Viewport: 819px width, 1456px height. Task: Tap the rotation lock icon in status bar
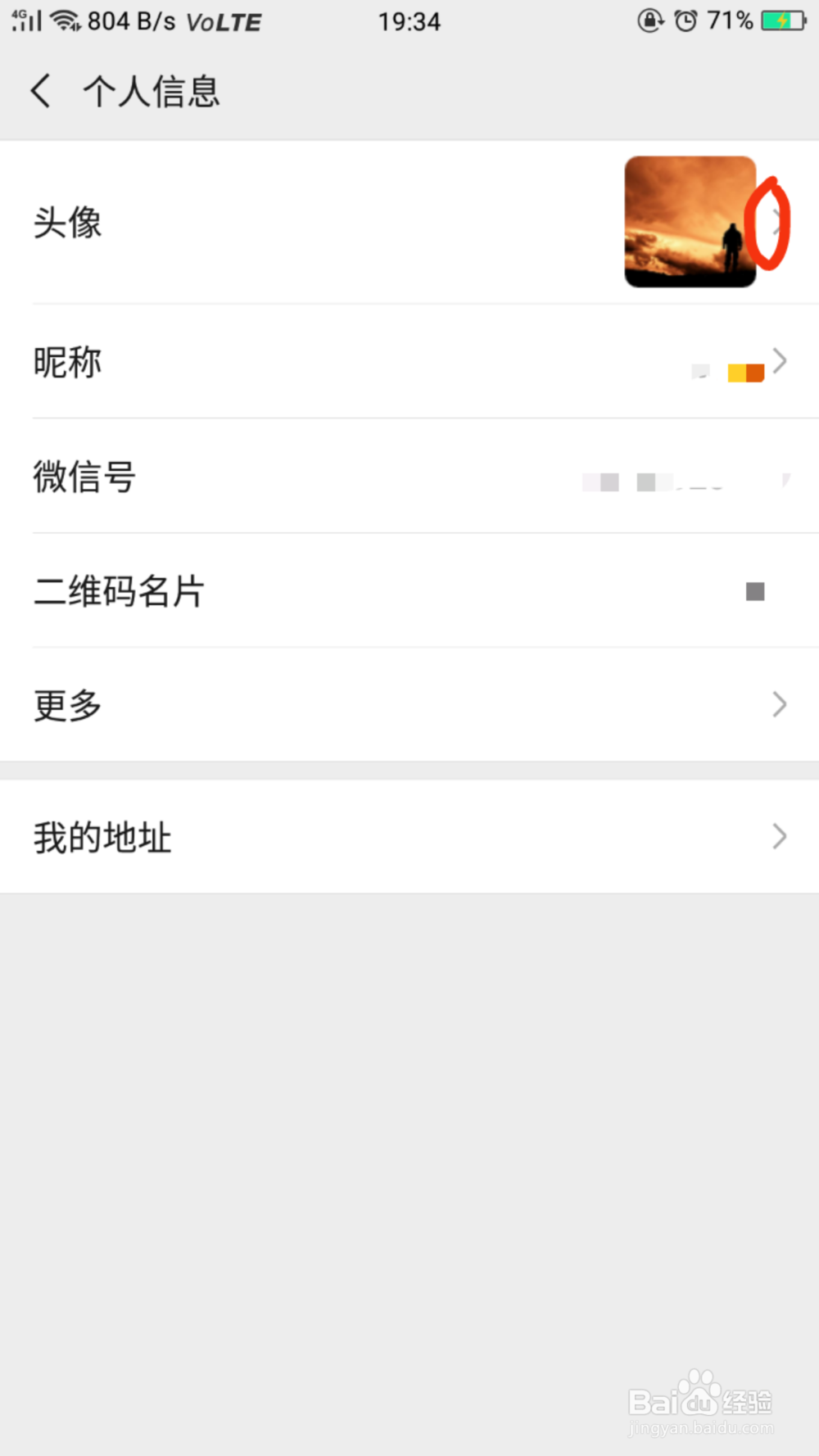pos(649,20)
